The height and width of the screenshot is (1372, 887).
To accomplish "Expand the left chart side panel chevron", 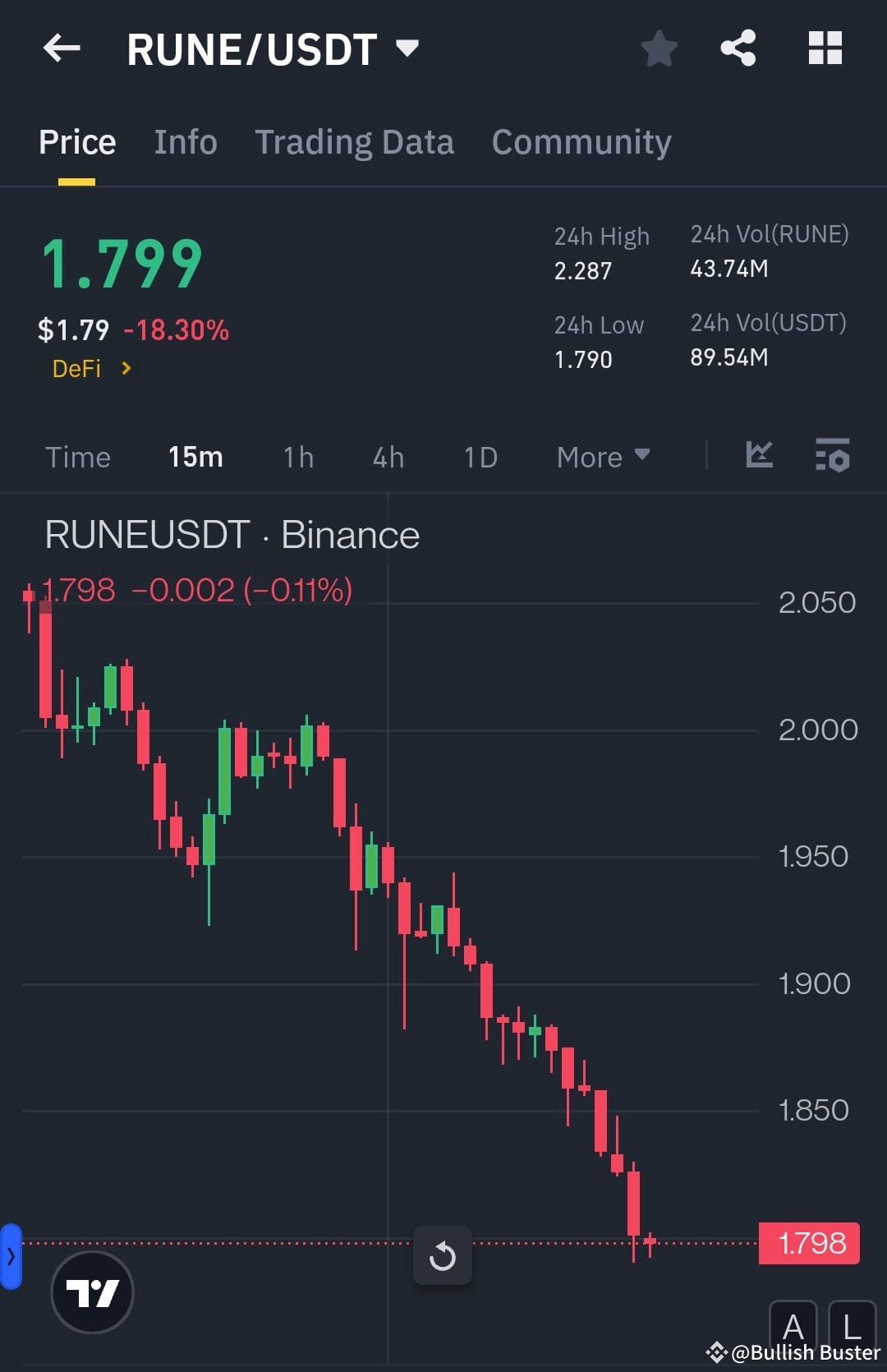I will click(11, 1256).
